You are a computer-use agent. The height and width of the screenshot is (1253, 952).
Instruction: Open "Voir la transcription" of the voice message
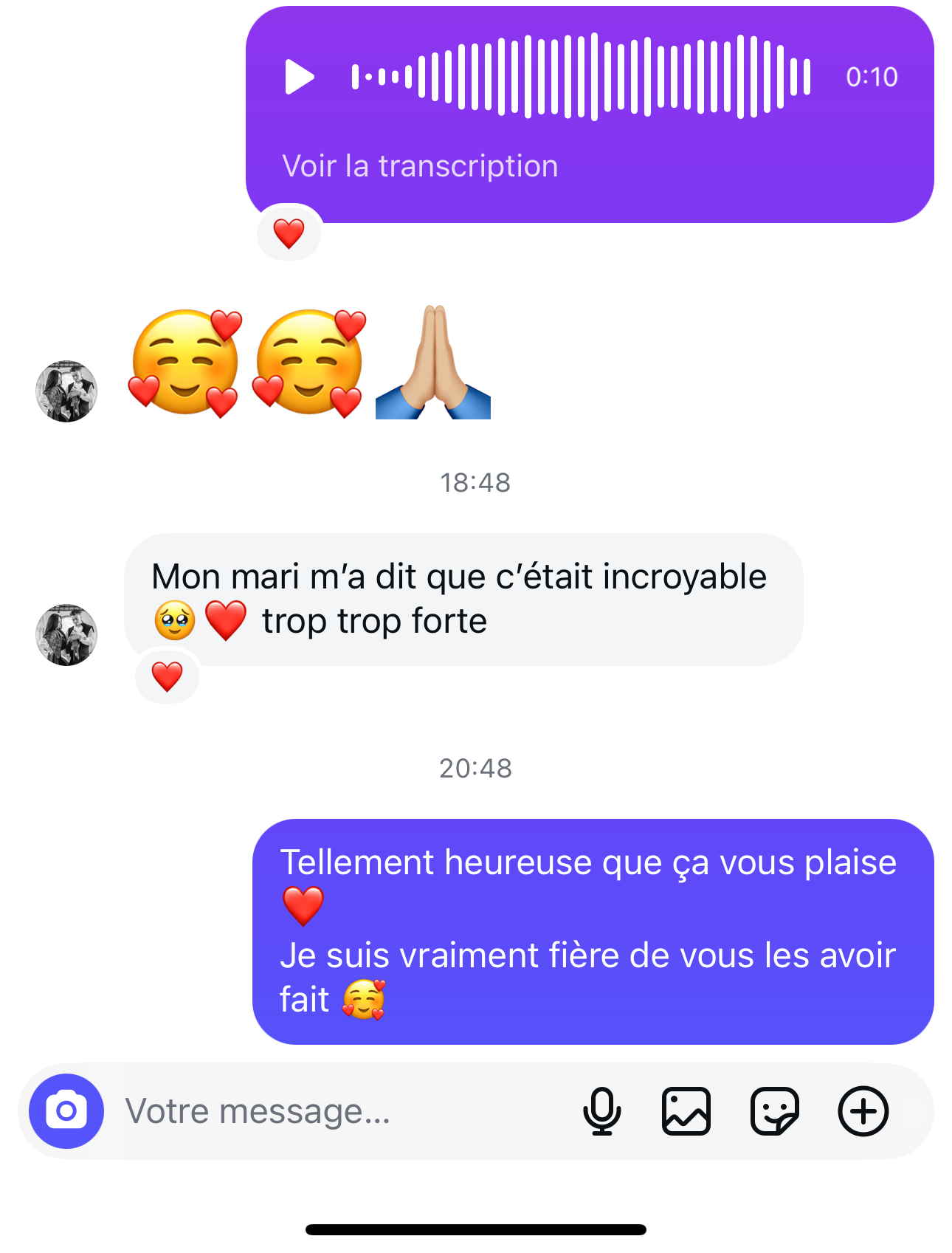420,166
